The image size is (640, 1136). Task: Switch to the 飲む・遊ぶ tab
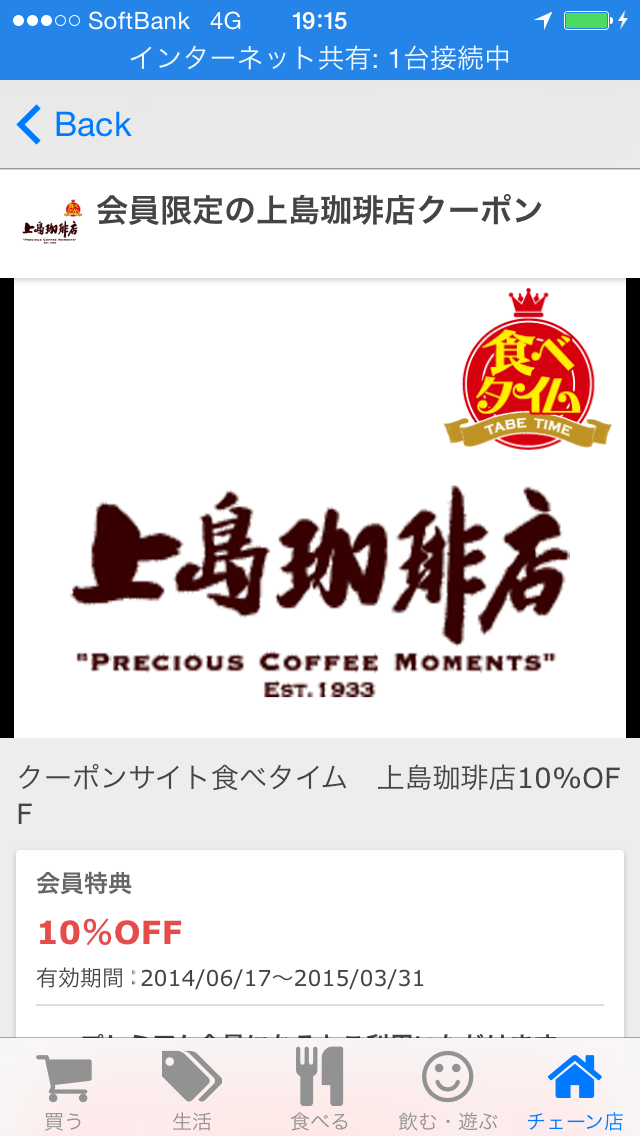pos(447,1090)
